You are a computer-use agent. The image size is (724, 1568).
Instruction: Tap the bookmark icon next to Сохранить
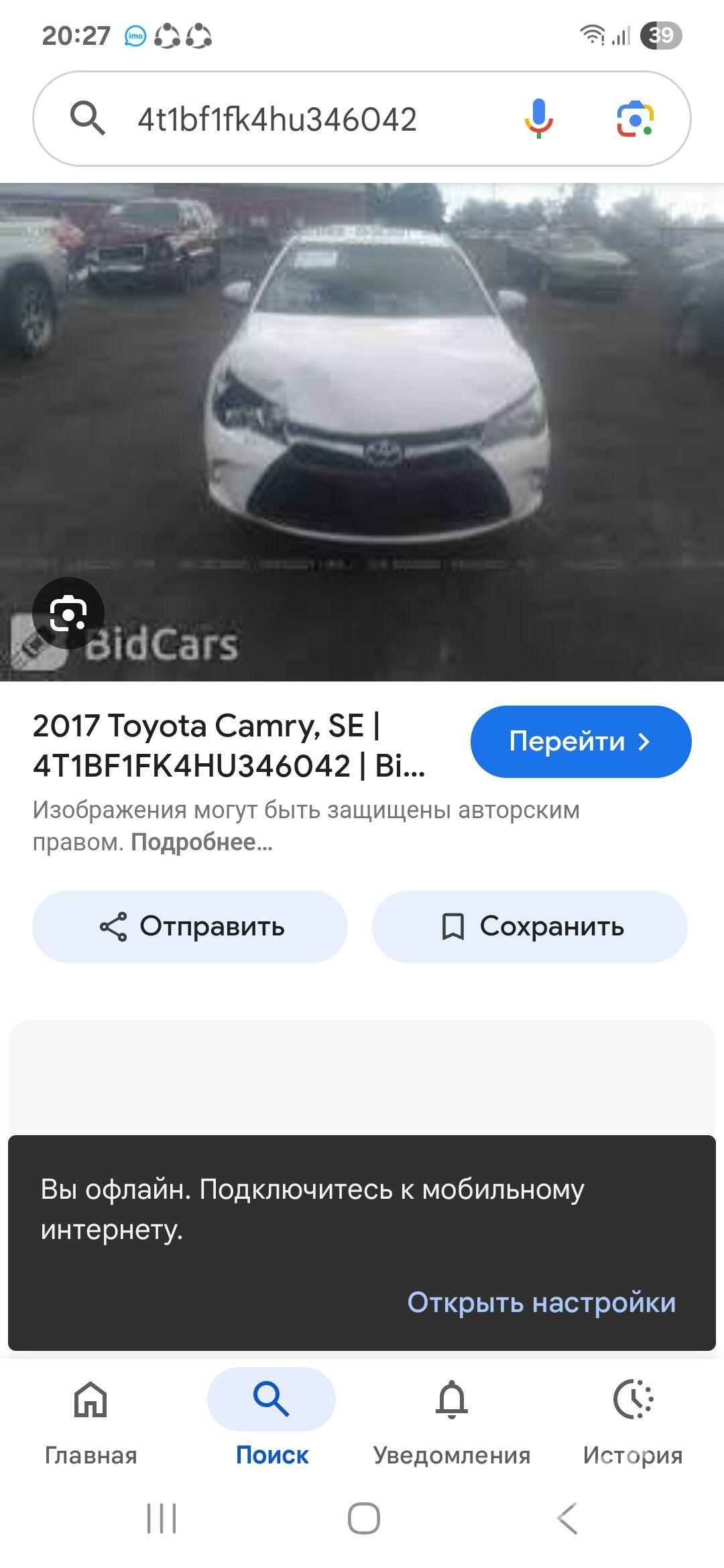pos(454,927)
